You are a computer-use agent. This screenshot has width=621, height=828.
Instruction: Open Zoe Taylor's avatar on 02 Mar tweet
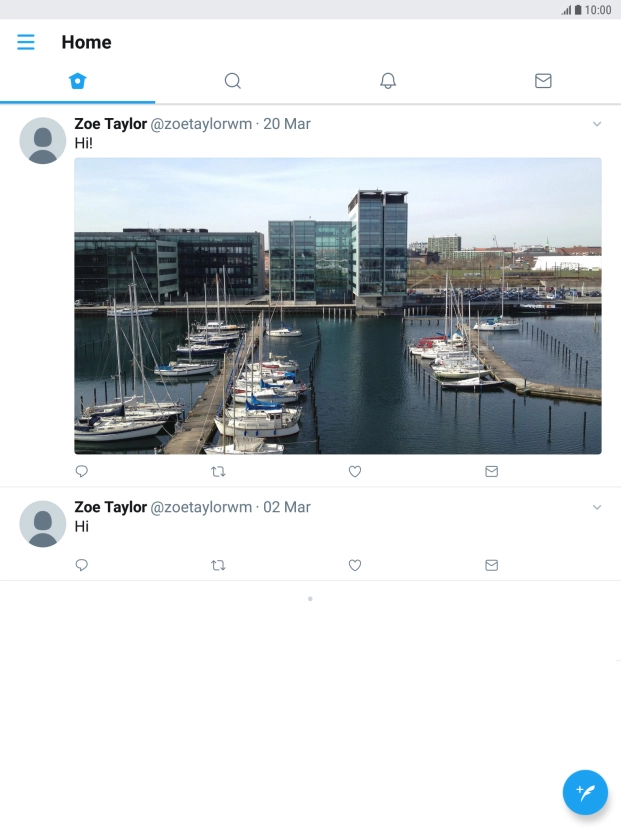(x=43, y=524)
